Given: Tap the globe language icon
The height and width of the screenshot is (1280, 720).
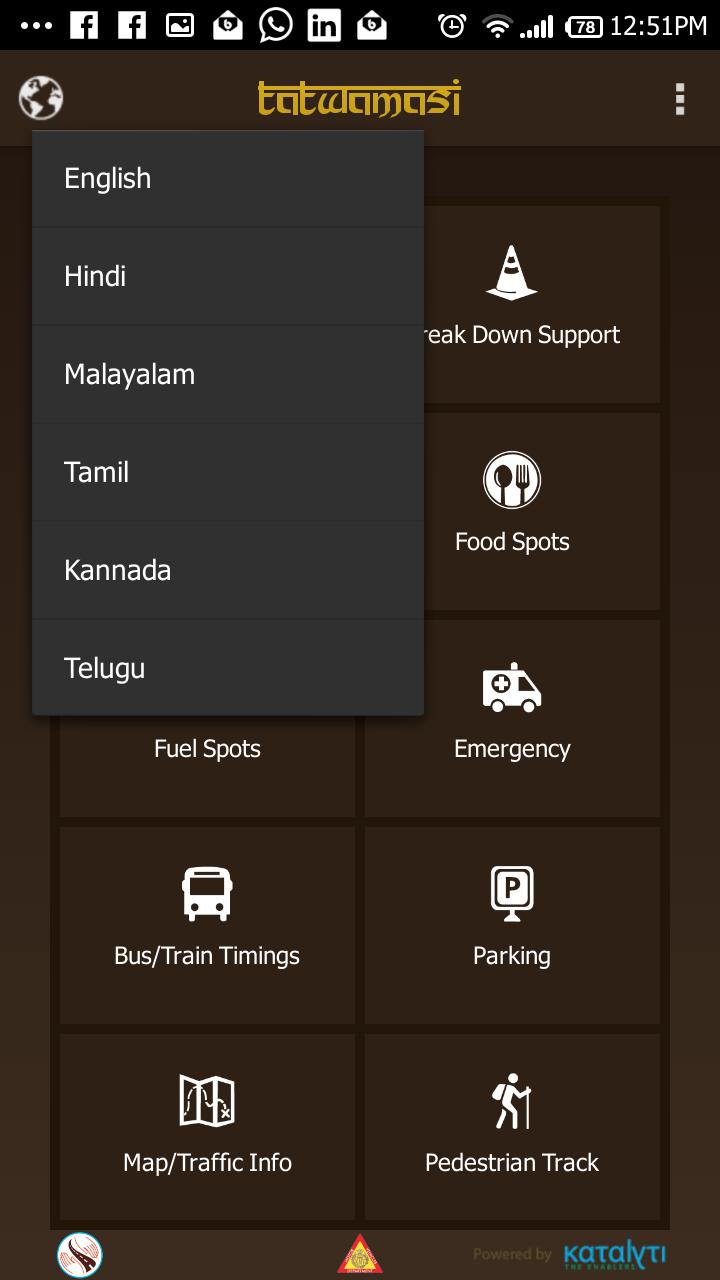Looking at the screenshot, I should click(41, 99).
